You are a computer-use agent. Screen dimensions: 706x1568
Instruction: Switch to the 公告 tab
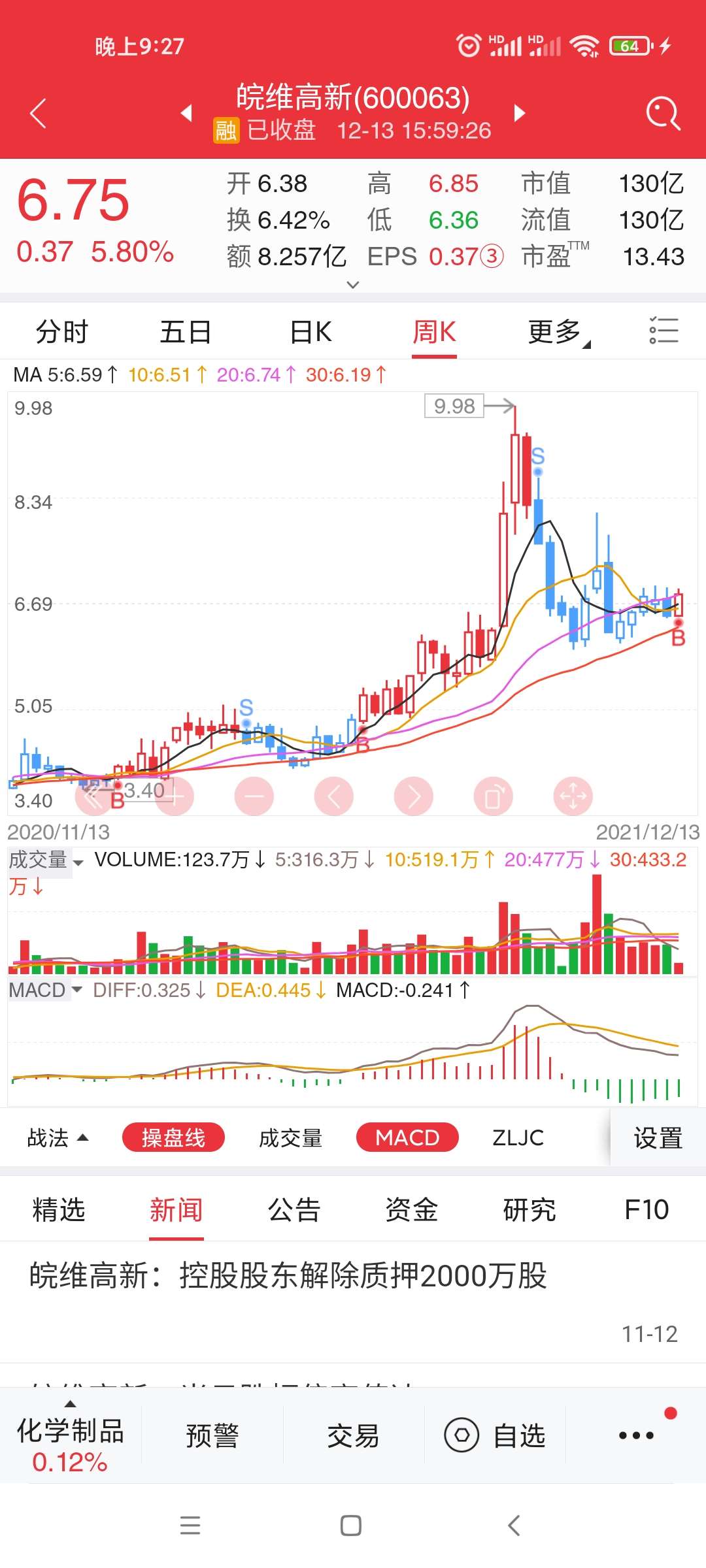coord(294,1210)
